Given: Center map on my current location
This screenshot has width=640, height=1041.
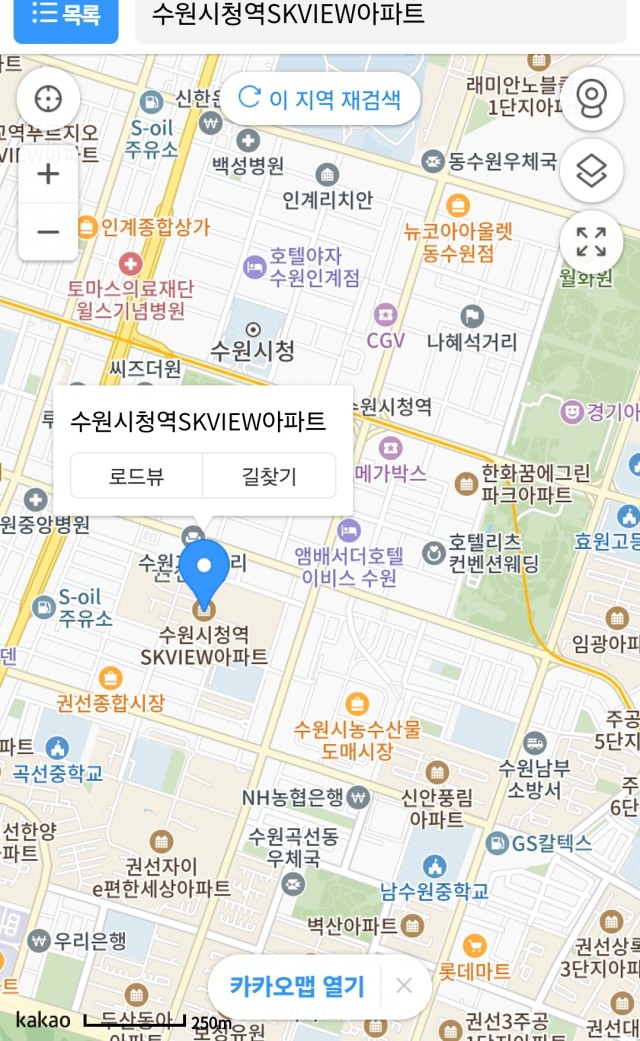Looking at the screenshot, I should (x=48, y=99).
